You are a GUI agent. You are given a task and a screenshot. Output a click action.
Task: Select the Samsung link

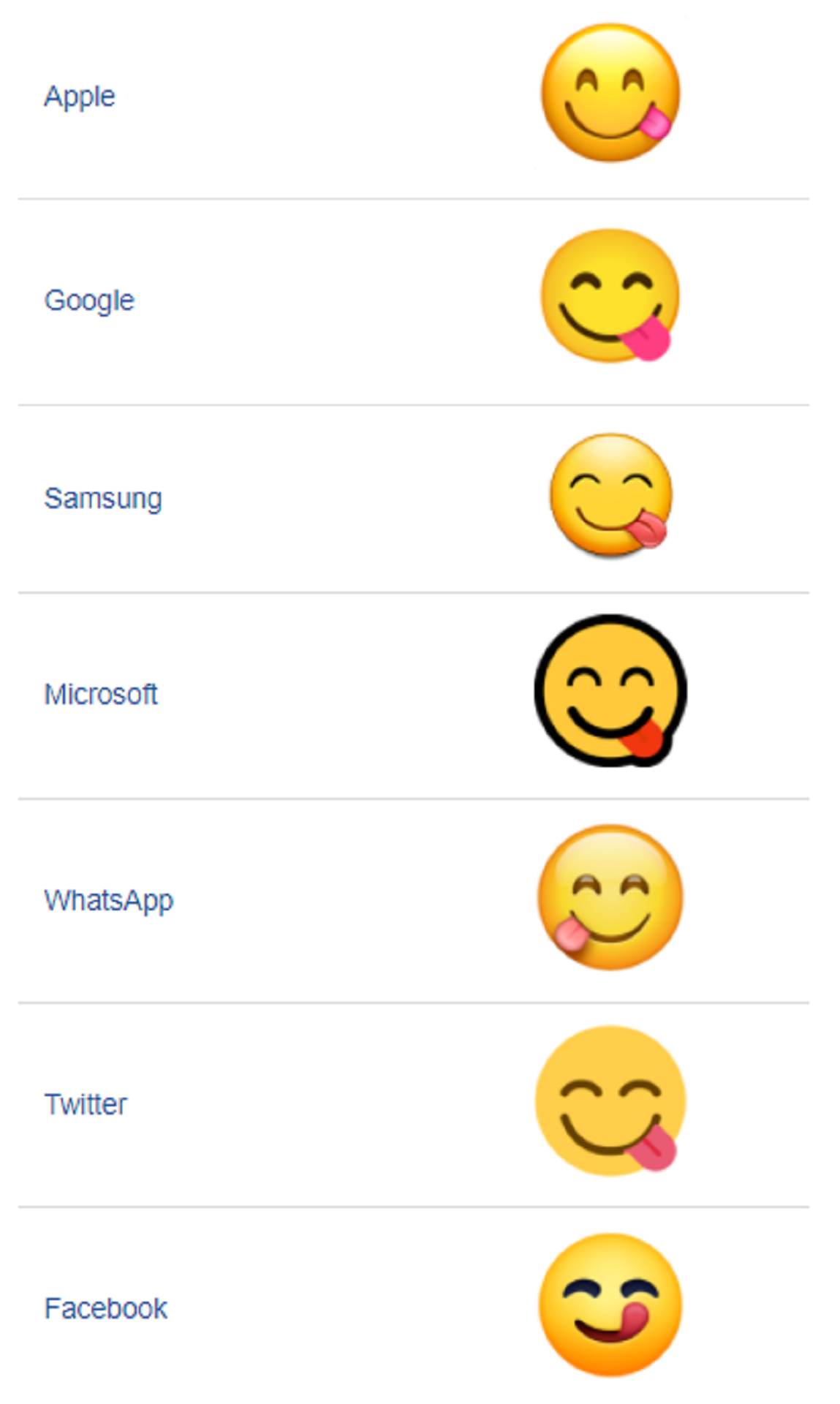tap(103, 499)
